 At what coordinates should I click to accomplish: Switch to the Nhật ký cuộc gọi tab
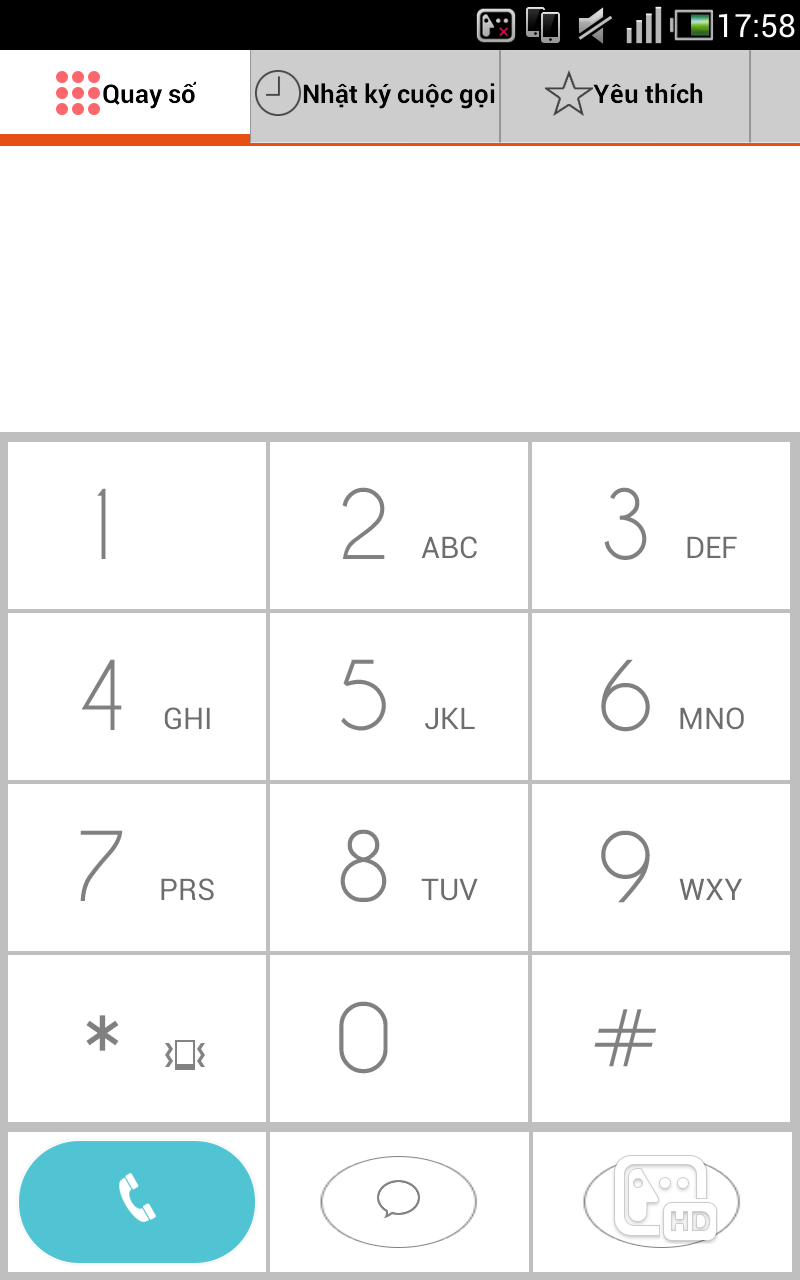(x=375, y=96)
